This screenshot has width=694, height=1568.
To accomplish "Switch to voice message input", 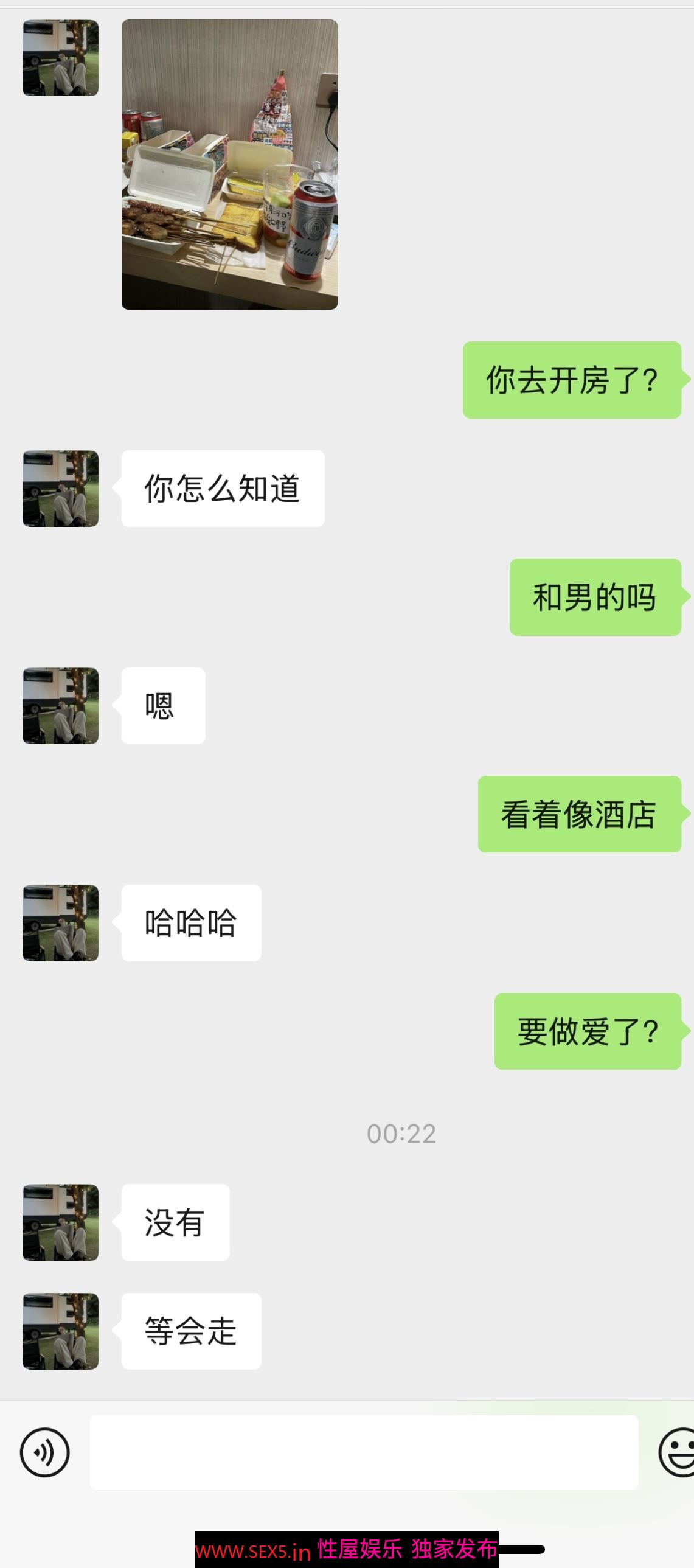I will (45, 1452).
